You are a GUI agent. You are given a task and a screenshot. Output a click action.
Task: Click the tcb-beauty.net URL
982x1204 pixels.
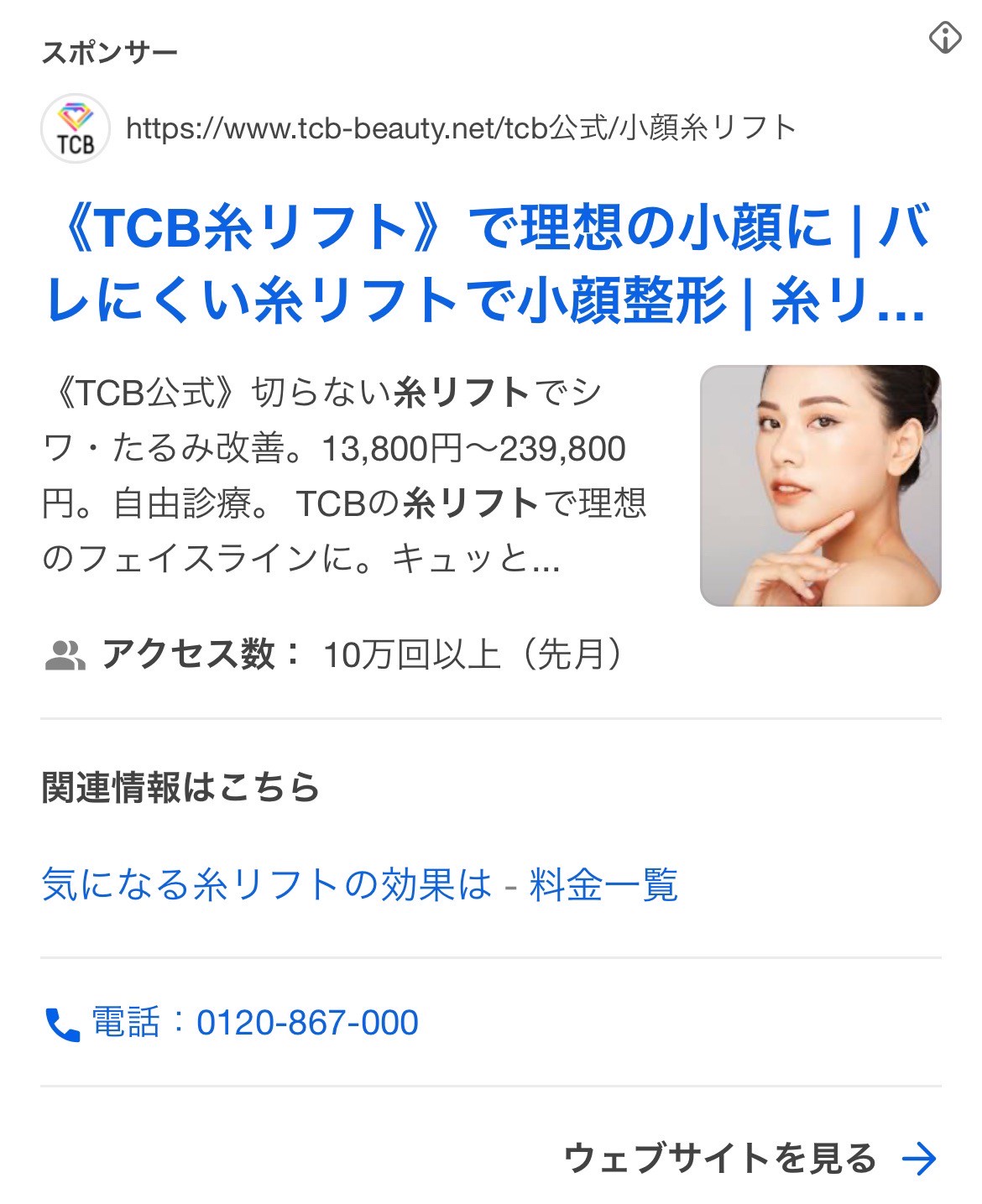pyautogui.click(x=462, y=128)
